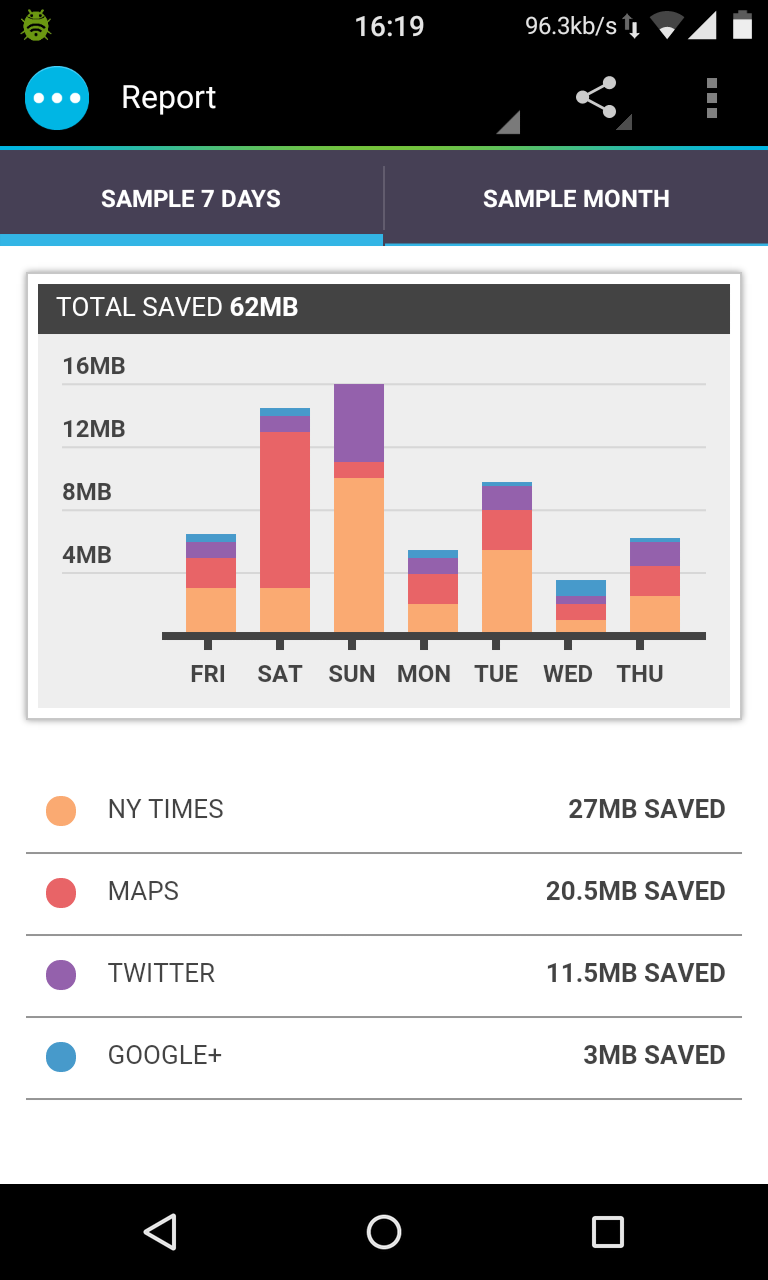Screen dimensions: 768x1280
Task: Open the Maps savings row
Action: coord(384,892)
